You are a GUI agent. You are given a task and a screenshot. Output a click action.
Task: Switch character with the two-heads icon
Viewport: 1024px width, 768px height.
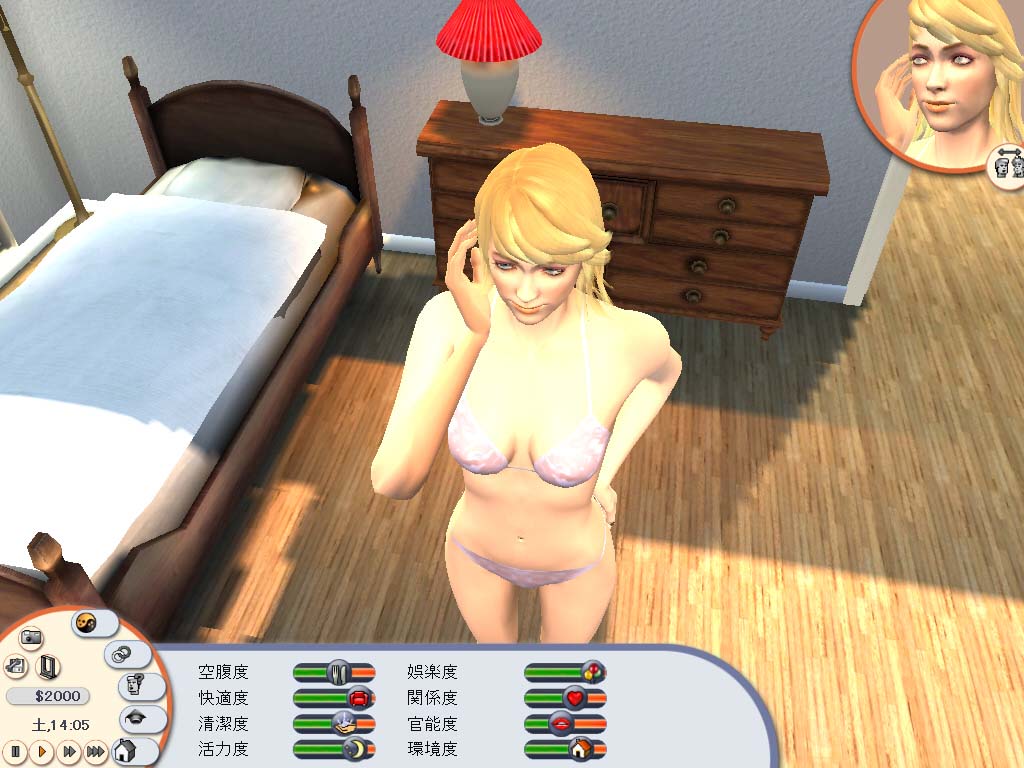click(1007, 163)
